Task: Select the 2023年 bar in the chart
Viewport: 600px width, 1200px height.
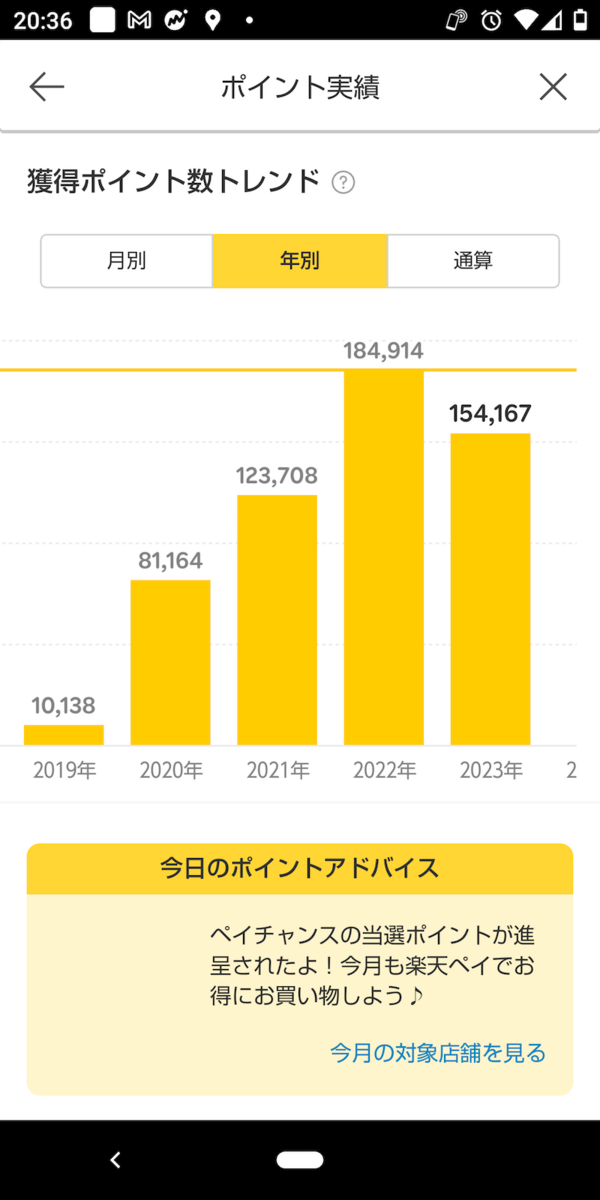Action: pos(490,589)
